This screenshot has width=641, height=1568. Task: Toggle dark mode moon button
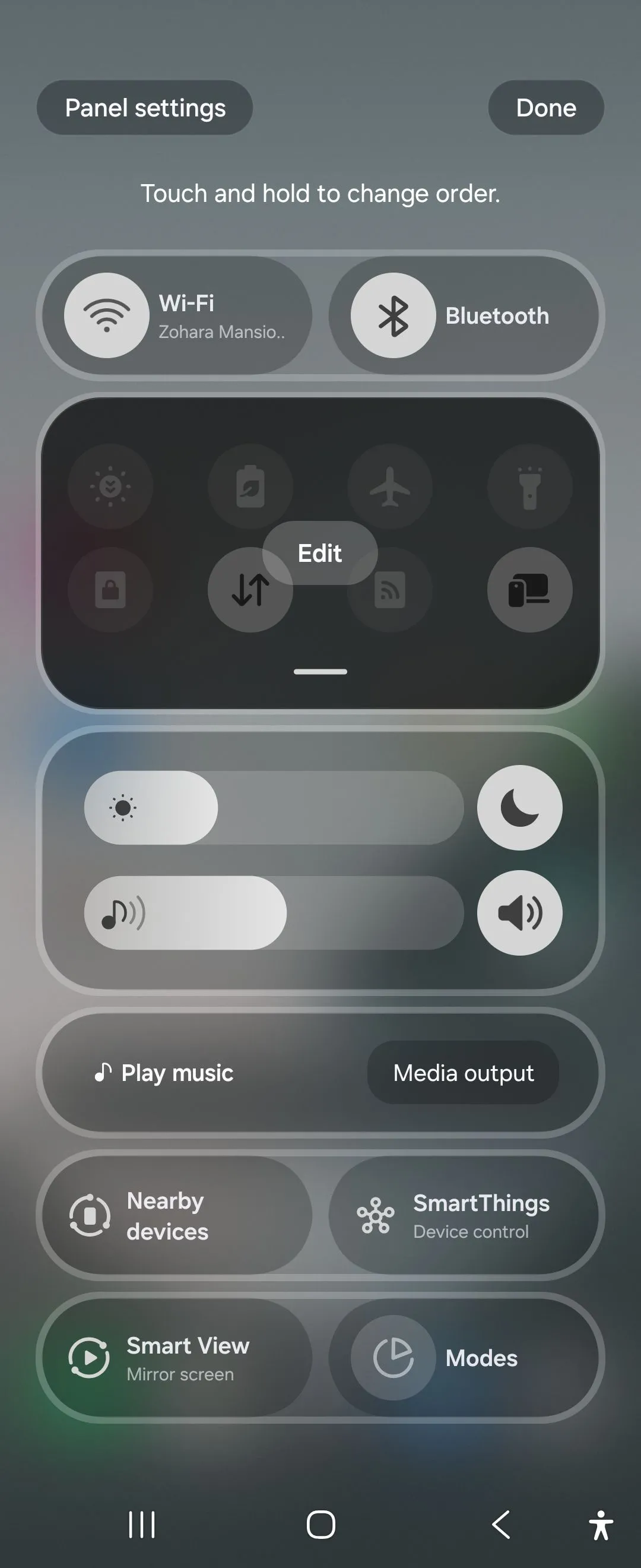click(519, 808)
